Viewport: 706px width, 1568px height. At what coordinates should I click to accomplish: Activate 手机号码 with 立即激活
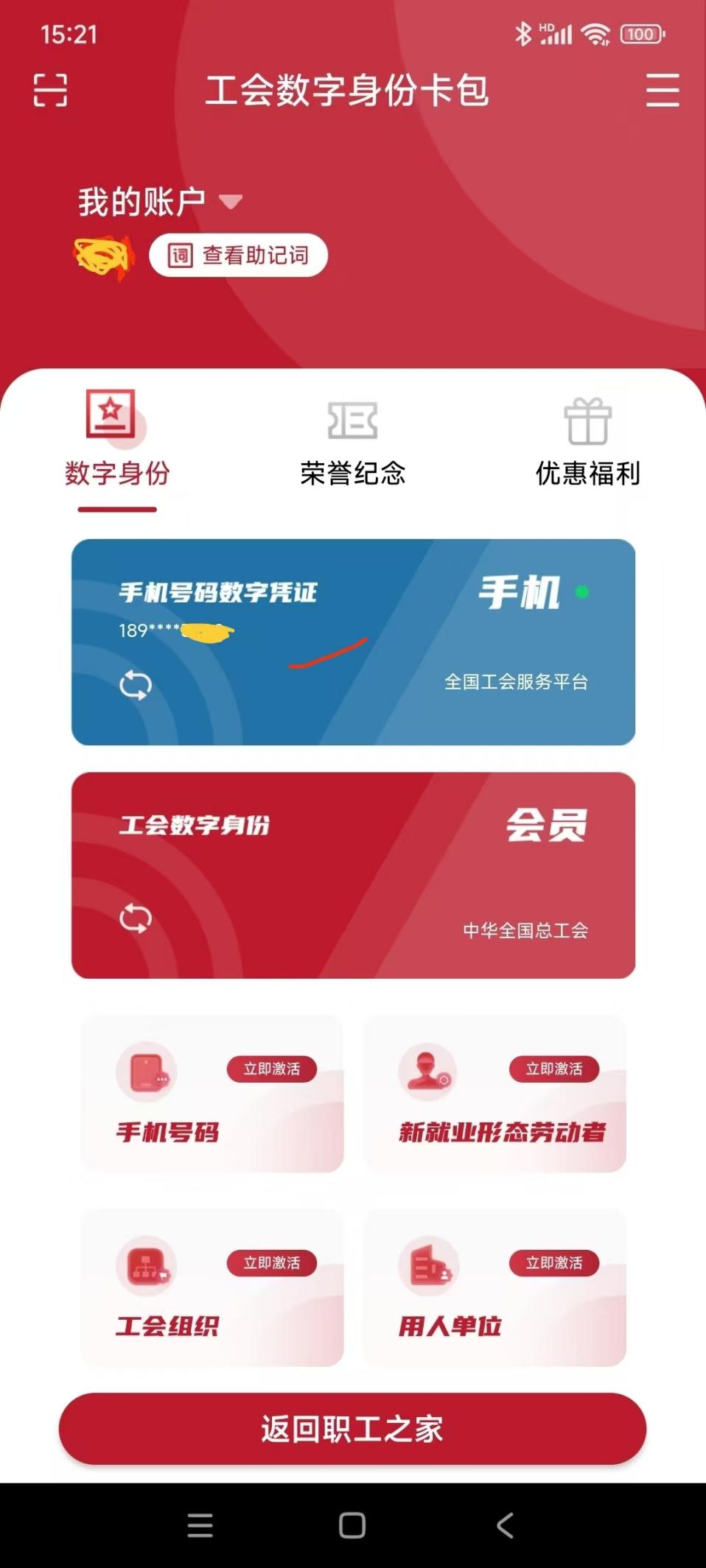(271, 1069)
